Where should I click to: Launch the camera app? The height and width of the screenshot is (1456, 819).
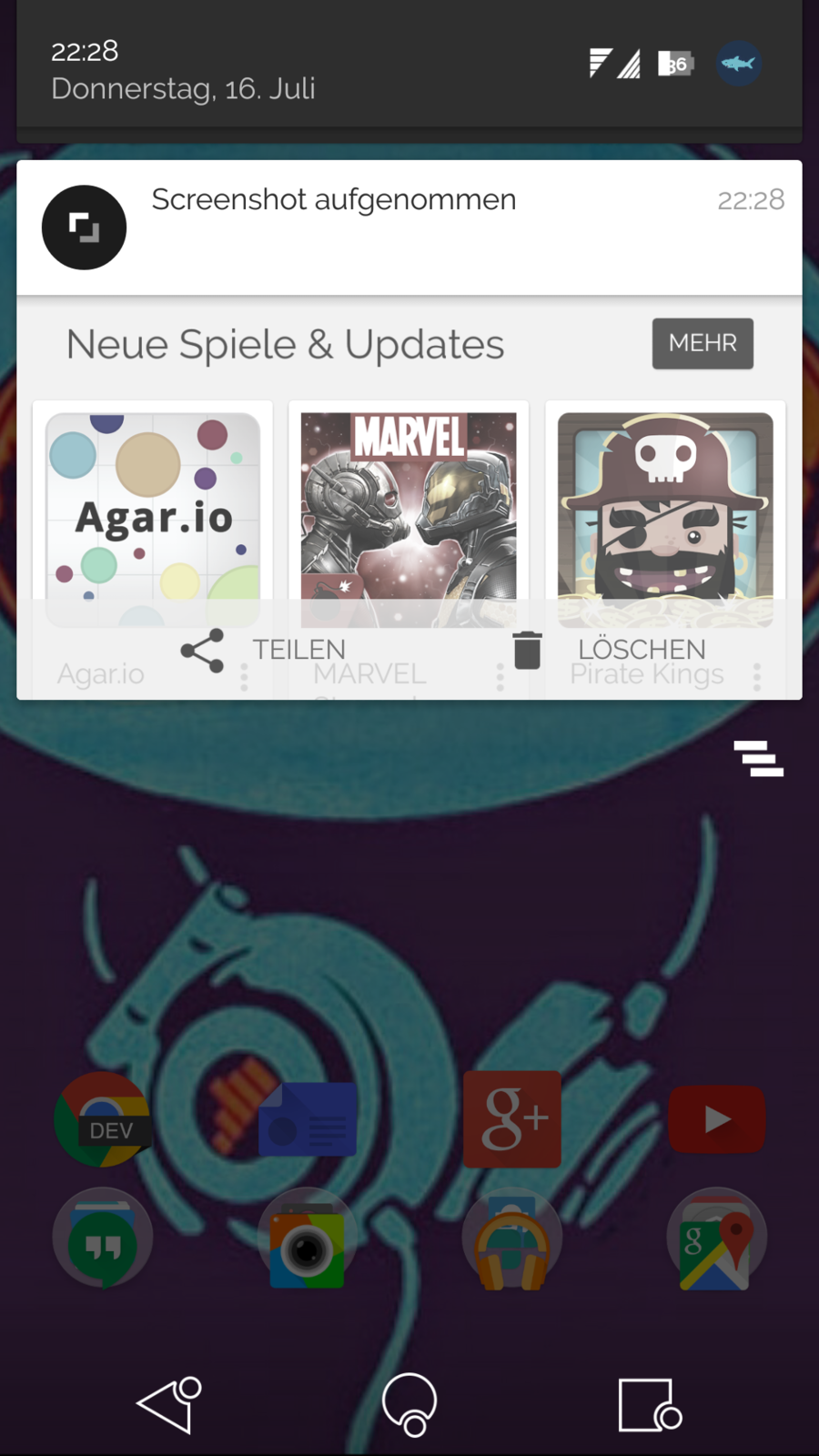coord(308,1239)
